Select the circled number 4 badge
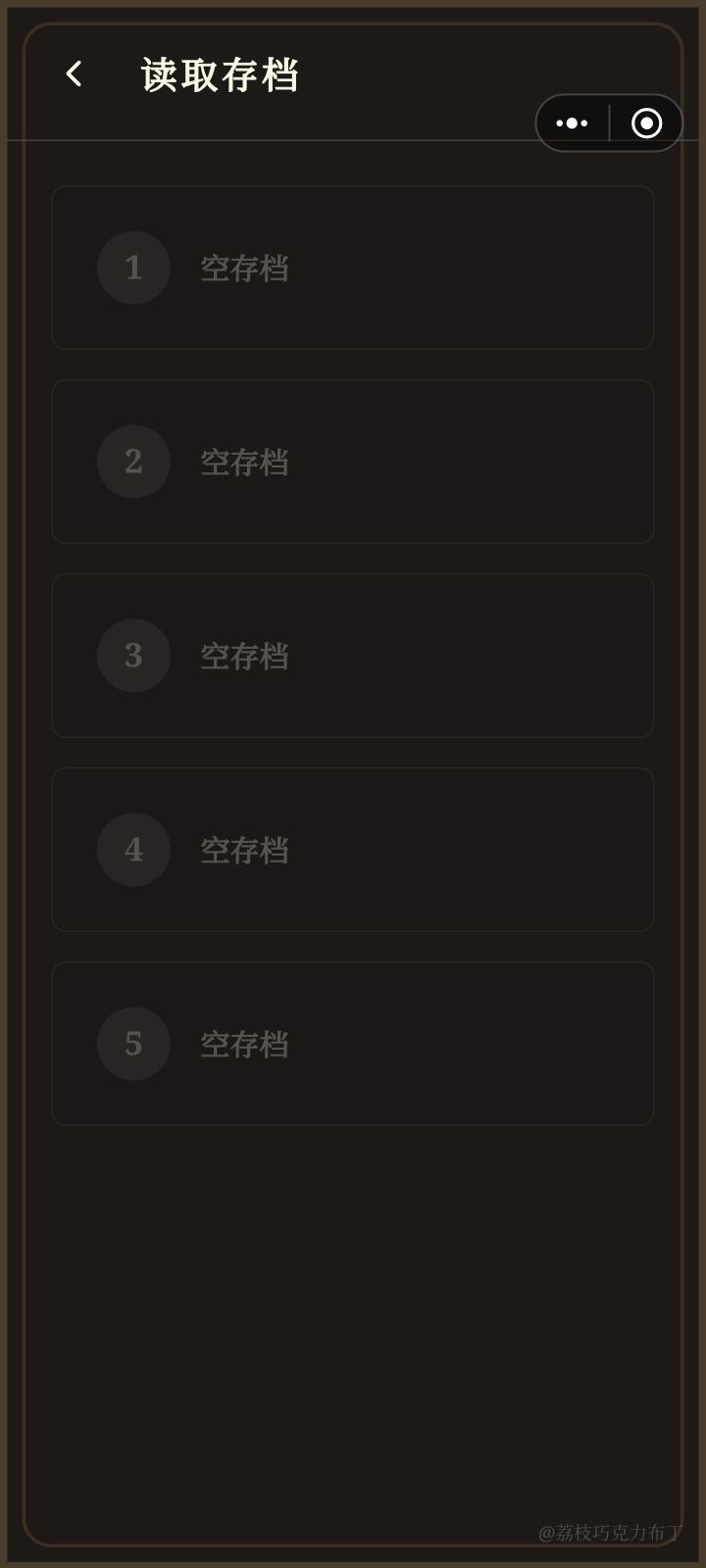The height and width of the screenshot is (1568, 706). 133,850
